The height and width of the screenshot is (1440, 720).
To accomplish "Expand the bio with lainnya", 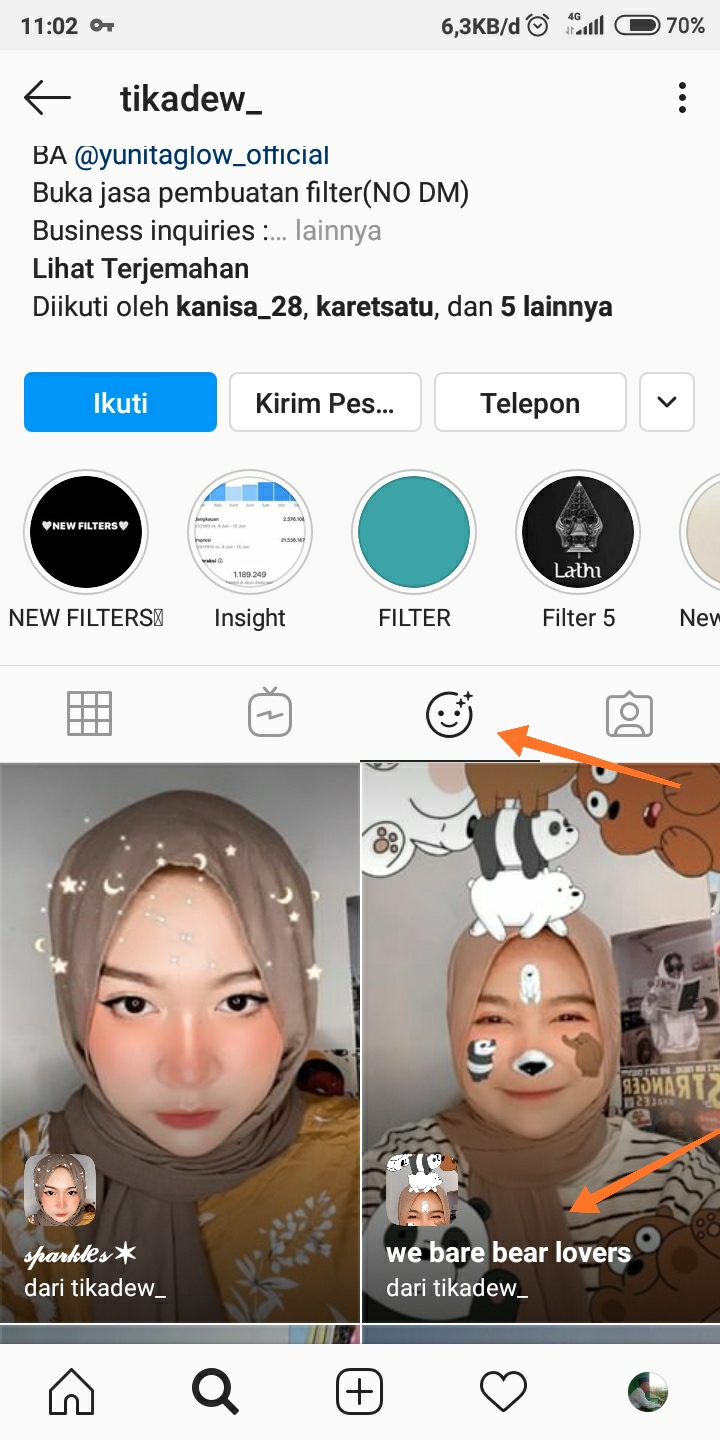I will (x=338, y=231).
